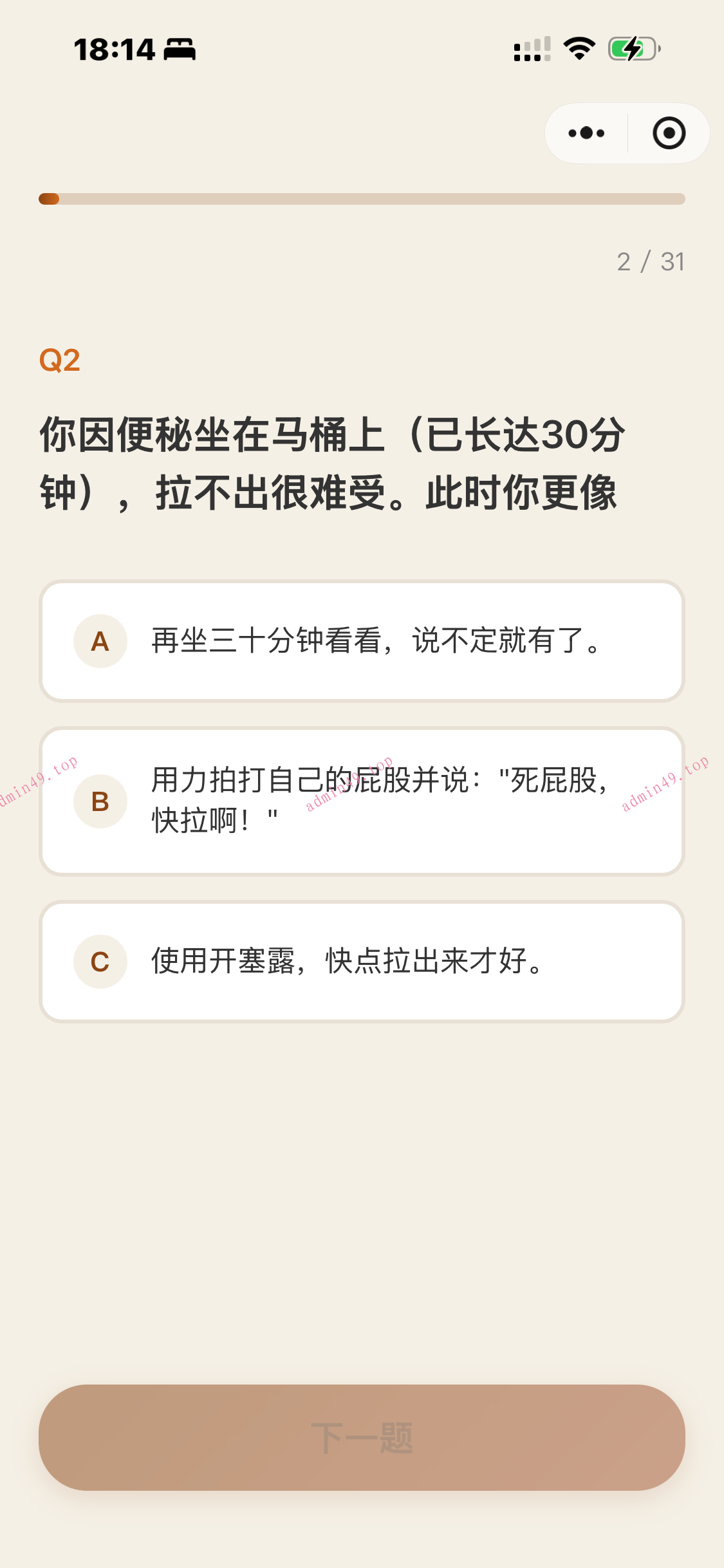Tap the clock showing 18:14
Image resolution: width=724 pixels, height=1568 pixels.
point(113,48)
